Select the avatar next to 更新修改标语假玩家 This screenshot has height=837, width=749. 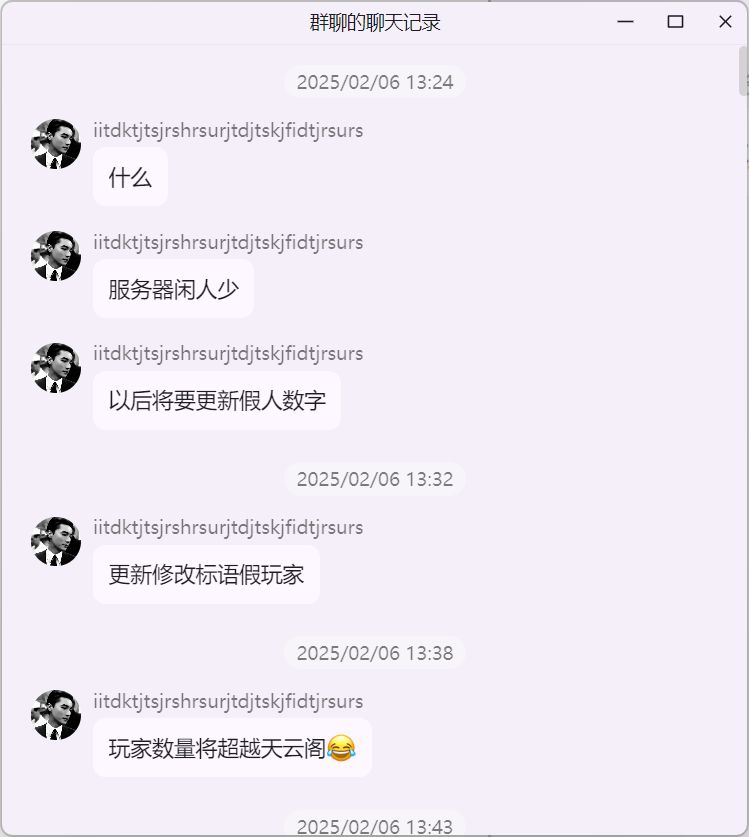[x=56, y=542]
